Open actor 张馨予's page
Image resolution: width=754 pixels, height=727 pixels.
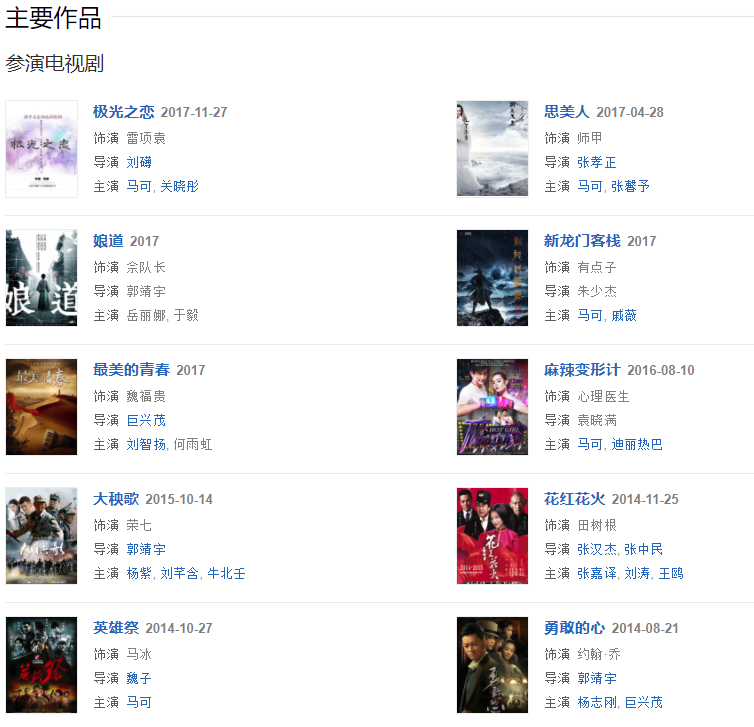pos(630,186)
